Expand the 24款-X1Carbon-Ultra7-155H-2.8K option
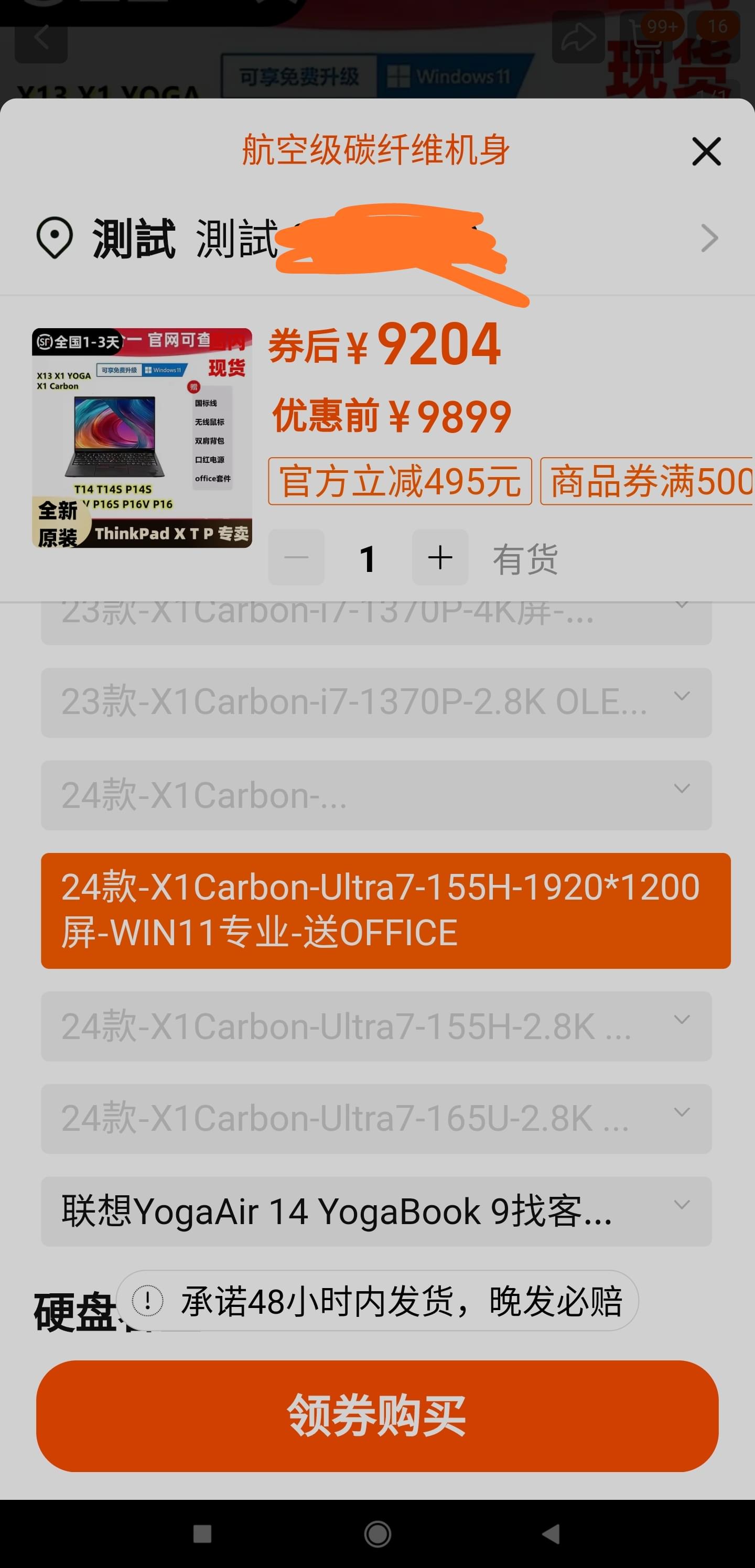755x1568 pixels. 376,1026
